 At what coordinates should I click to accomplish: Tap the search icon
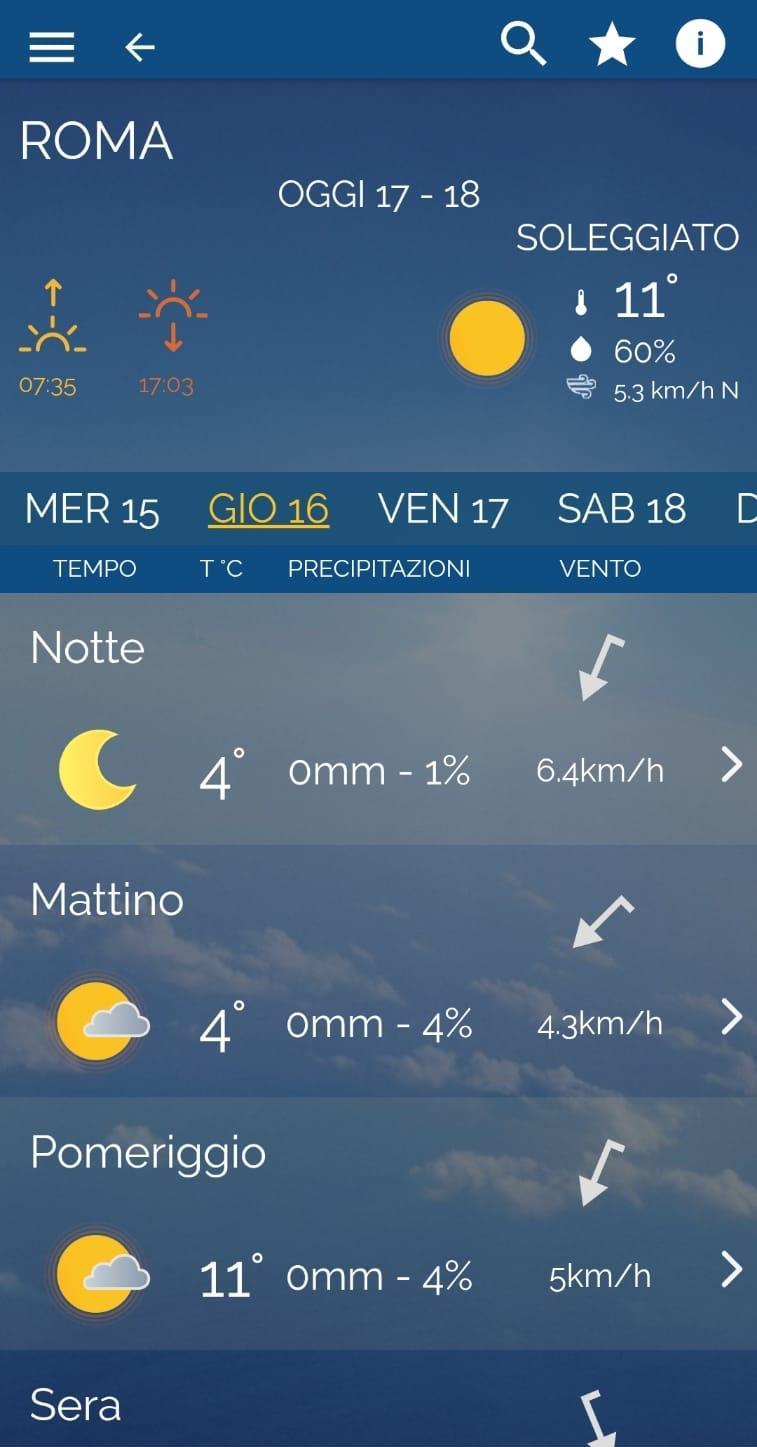(524, 43)
